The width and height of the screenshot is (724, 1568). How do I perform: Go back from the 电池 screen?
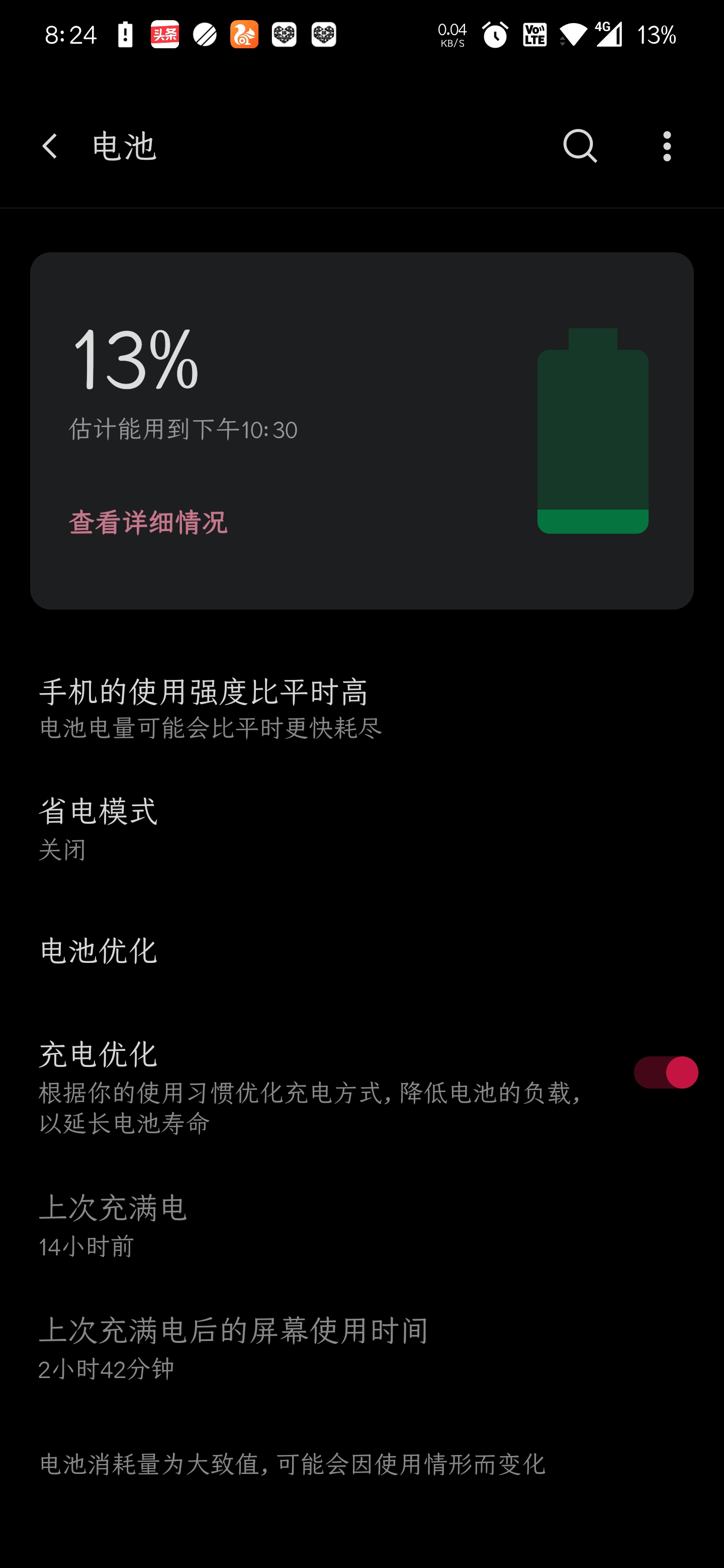[50, 146]
